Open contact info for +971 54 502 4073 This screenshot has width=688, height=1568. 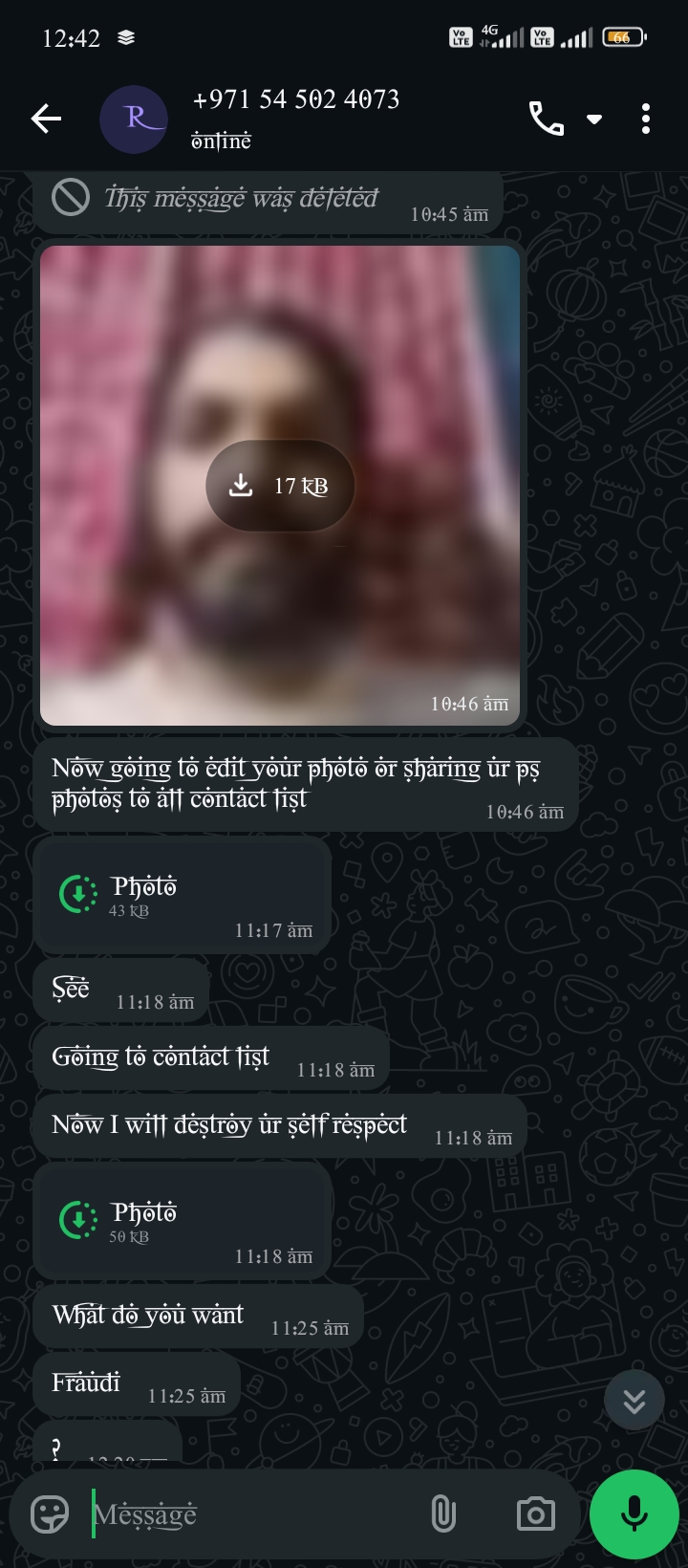[x=295, y=117]
